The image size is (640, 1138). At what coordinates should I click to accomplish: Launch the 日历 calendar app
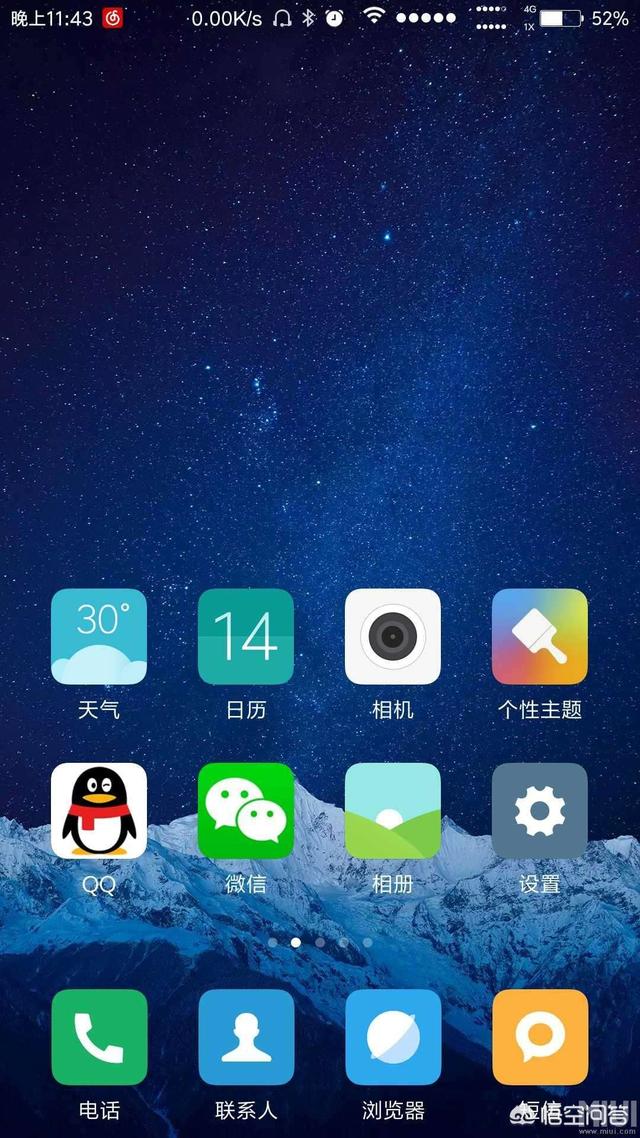pos(246,637)
